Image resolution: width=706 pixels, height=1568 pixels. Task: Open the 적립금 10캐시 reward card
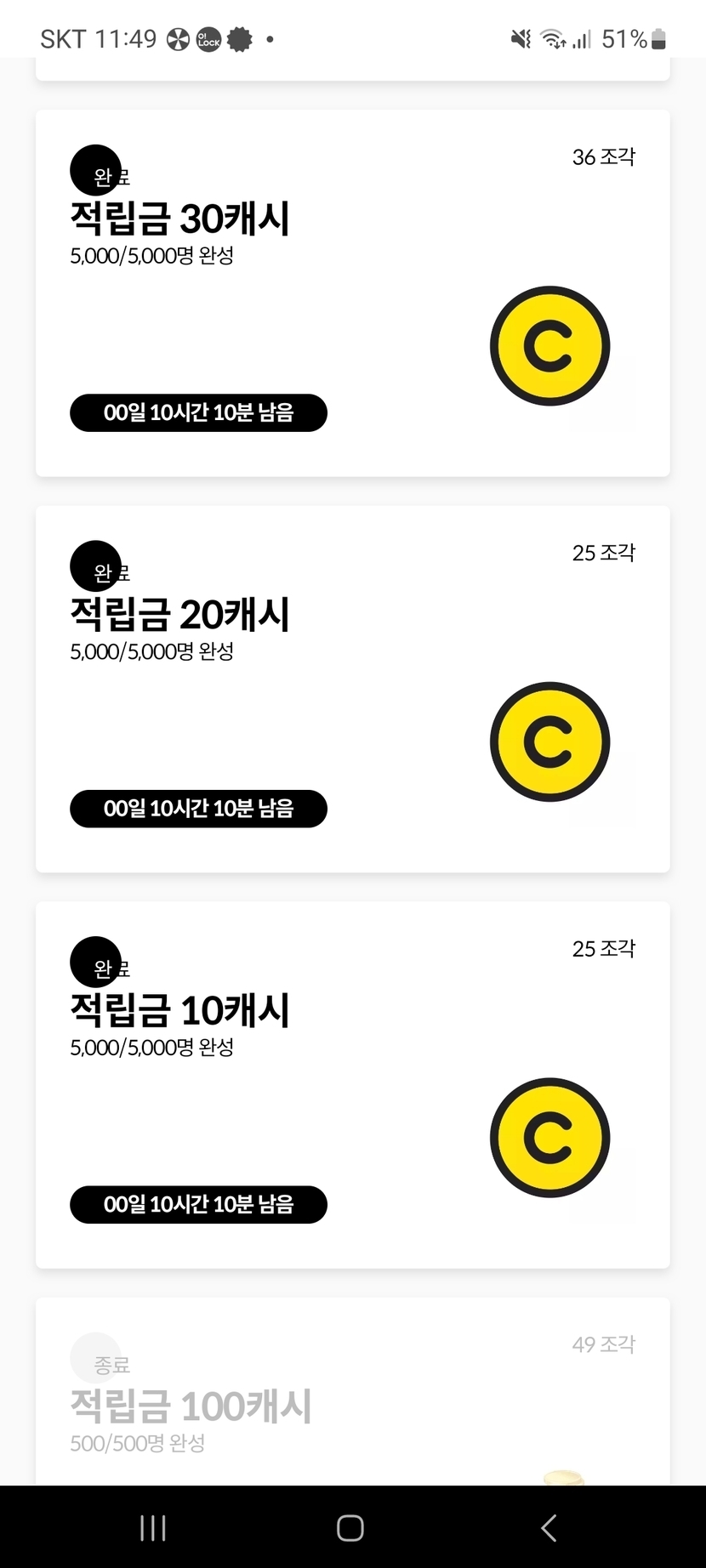[353, 1085]
